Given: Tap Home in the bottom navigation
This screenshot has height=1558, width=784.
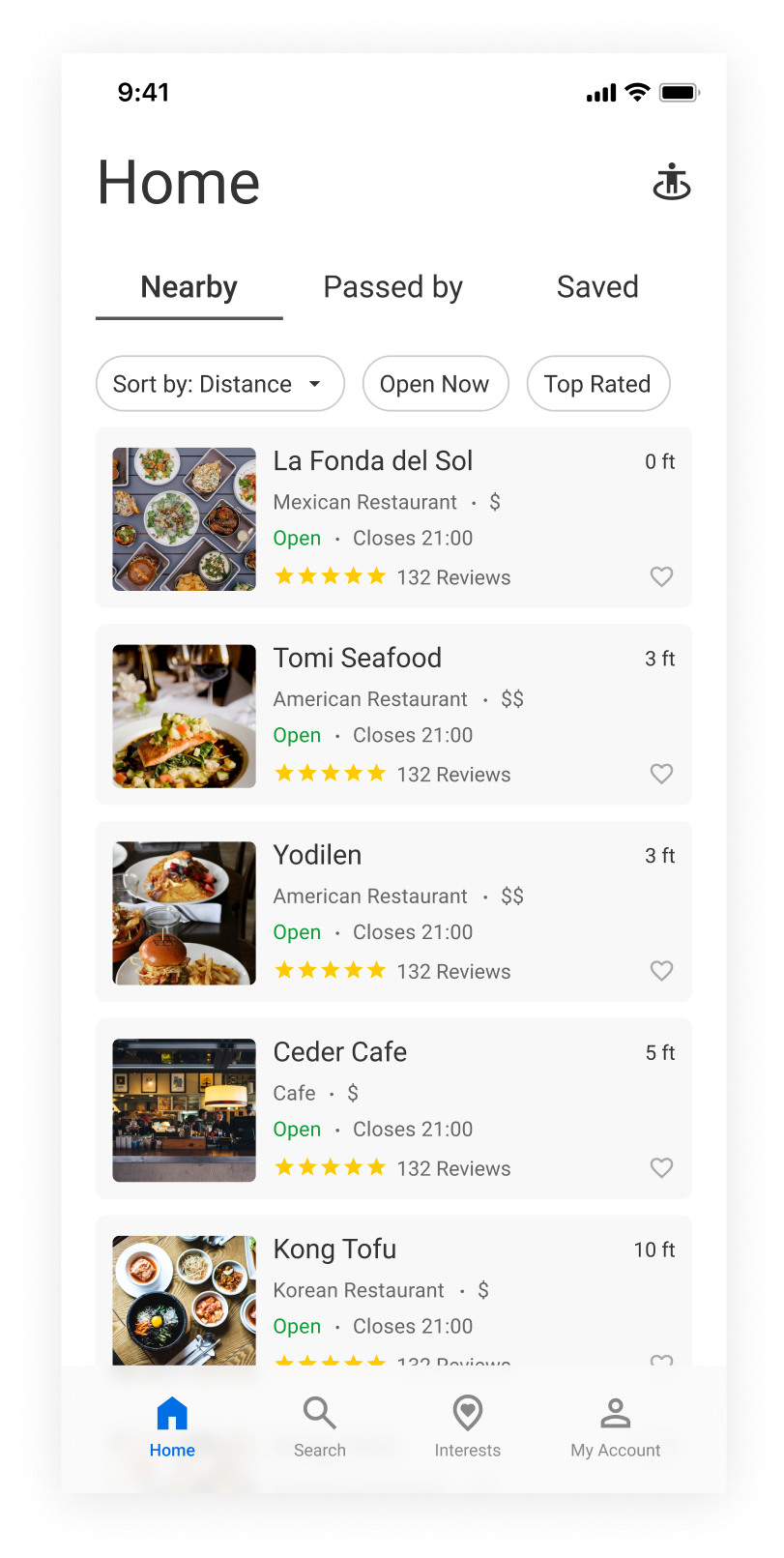Looking at the screenshot, I should [x=172, y=1426].
